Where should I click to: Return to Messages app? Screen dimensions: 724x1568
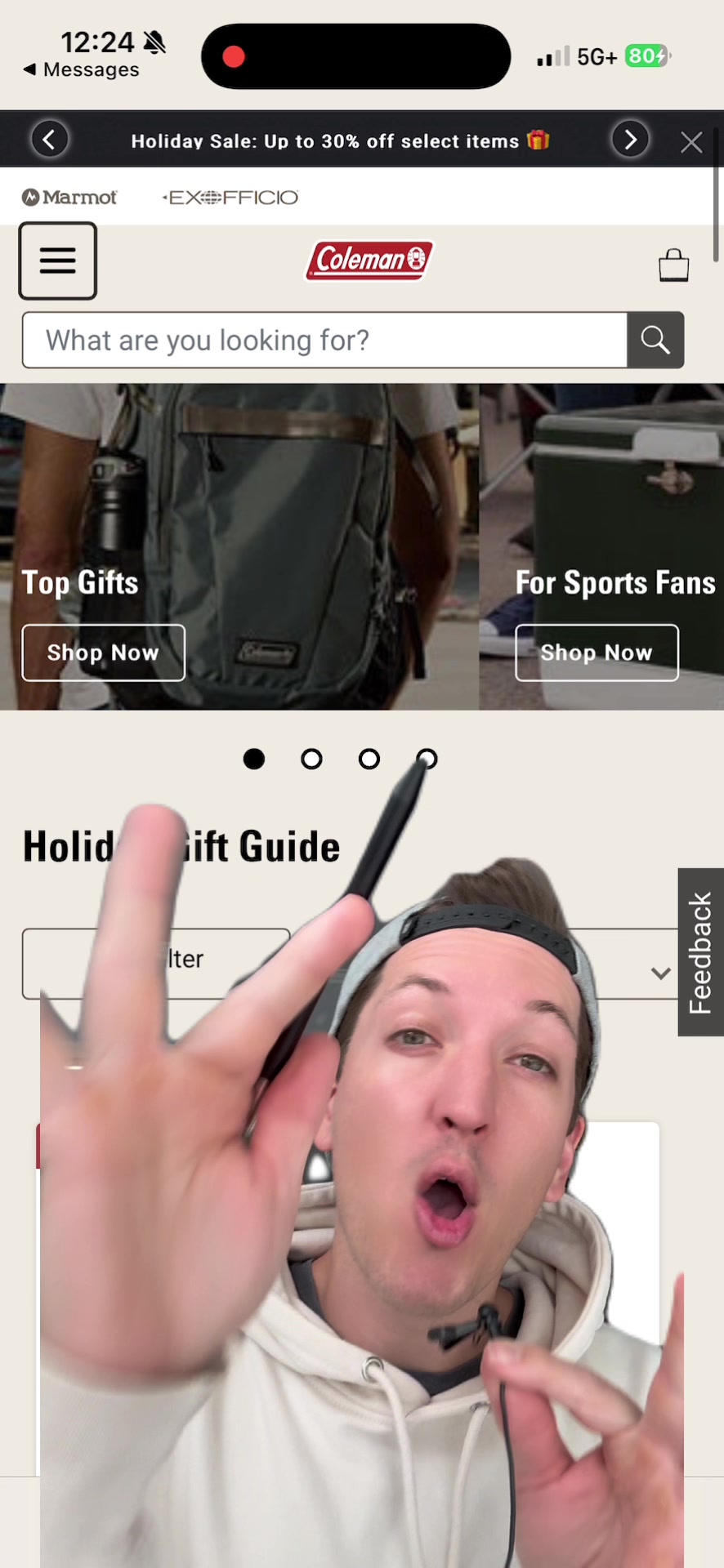pos(82,70)
